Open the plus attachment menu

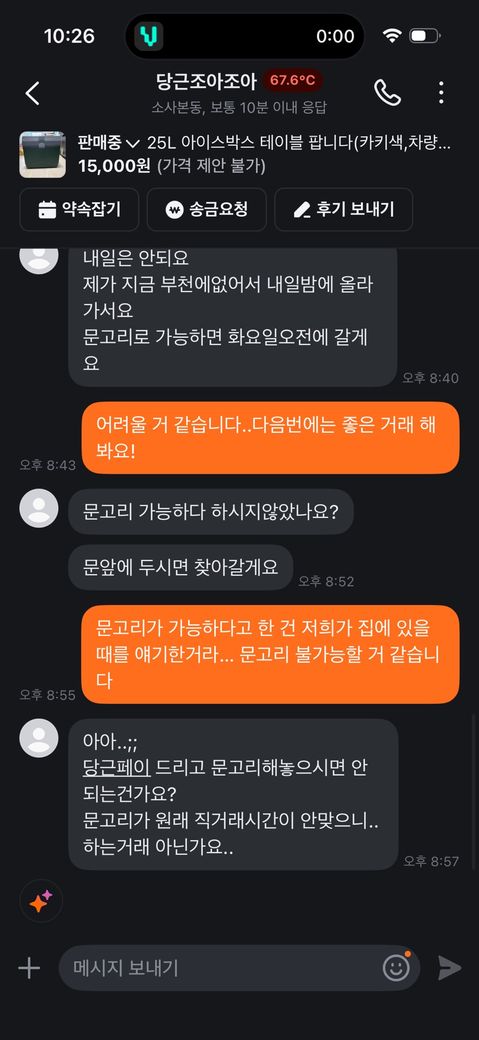[x=29, y=968]
